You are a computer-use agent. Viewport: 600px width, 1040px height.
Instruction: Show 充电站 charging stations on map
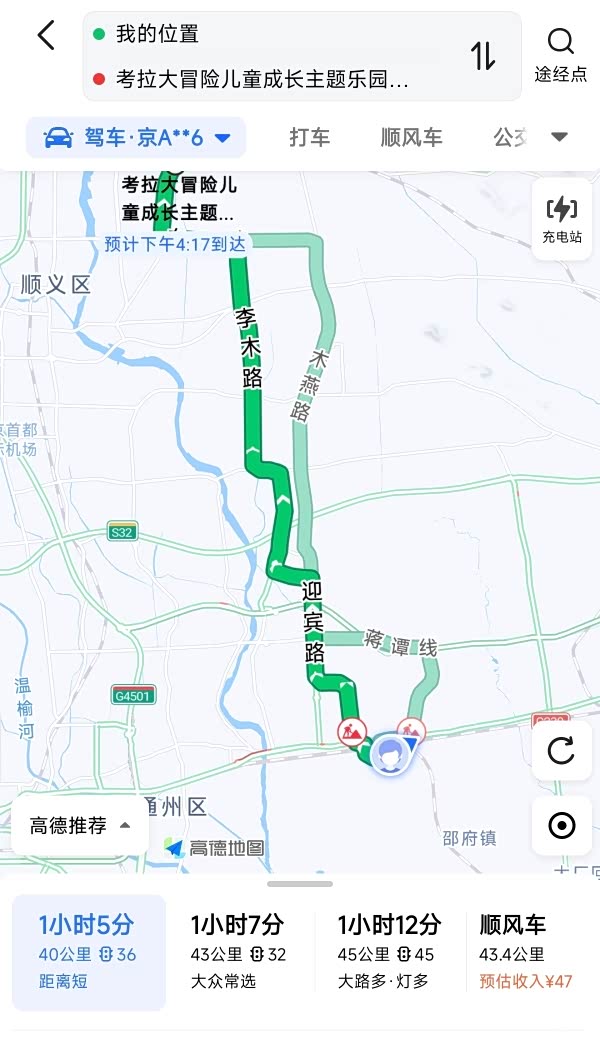coord(562,219)
